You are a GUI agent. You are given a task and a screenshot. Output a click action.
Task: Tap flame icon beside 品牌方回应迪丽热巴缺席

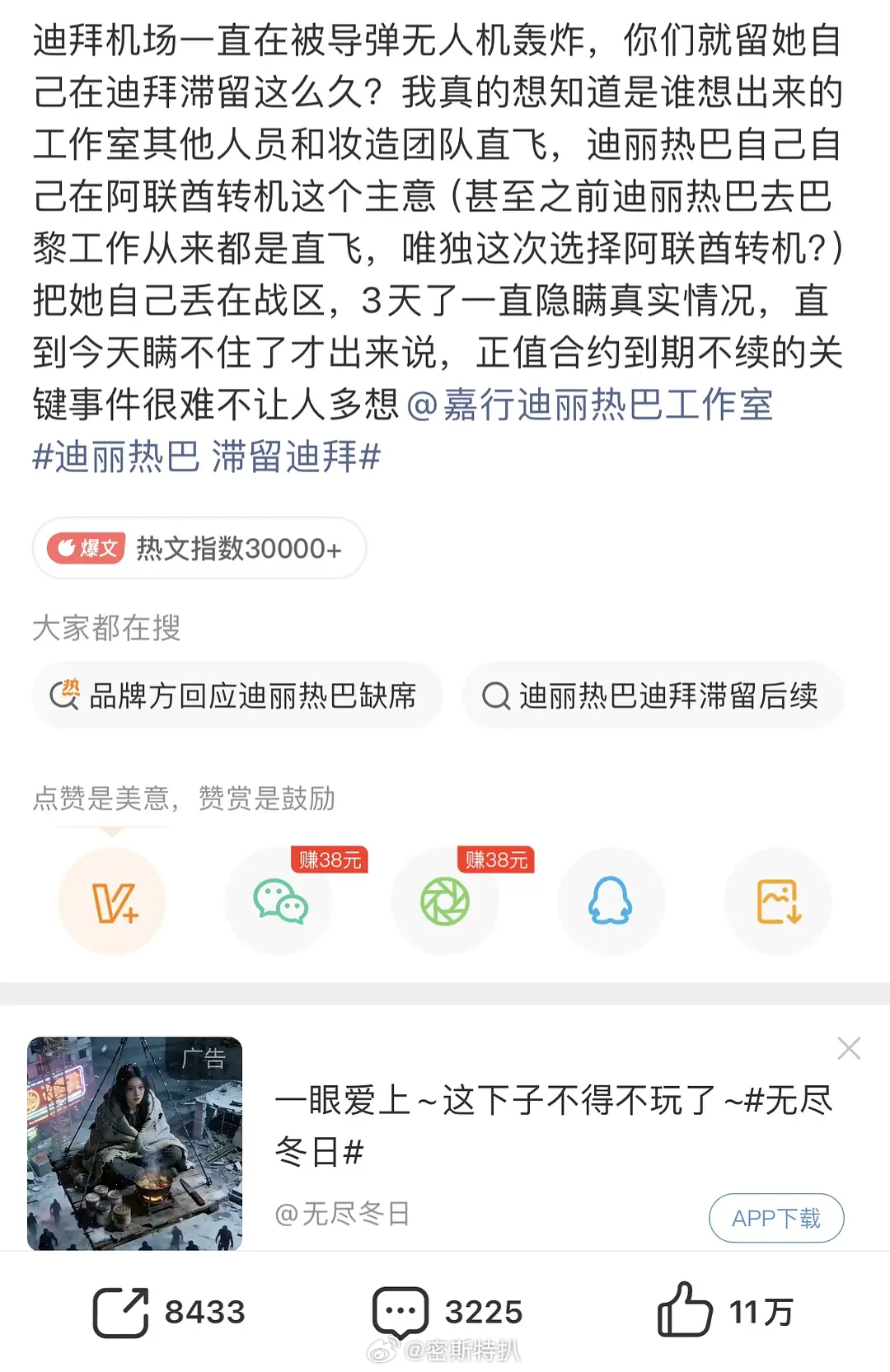(67, 696)
